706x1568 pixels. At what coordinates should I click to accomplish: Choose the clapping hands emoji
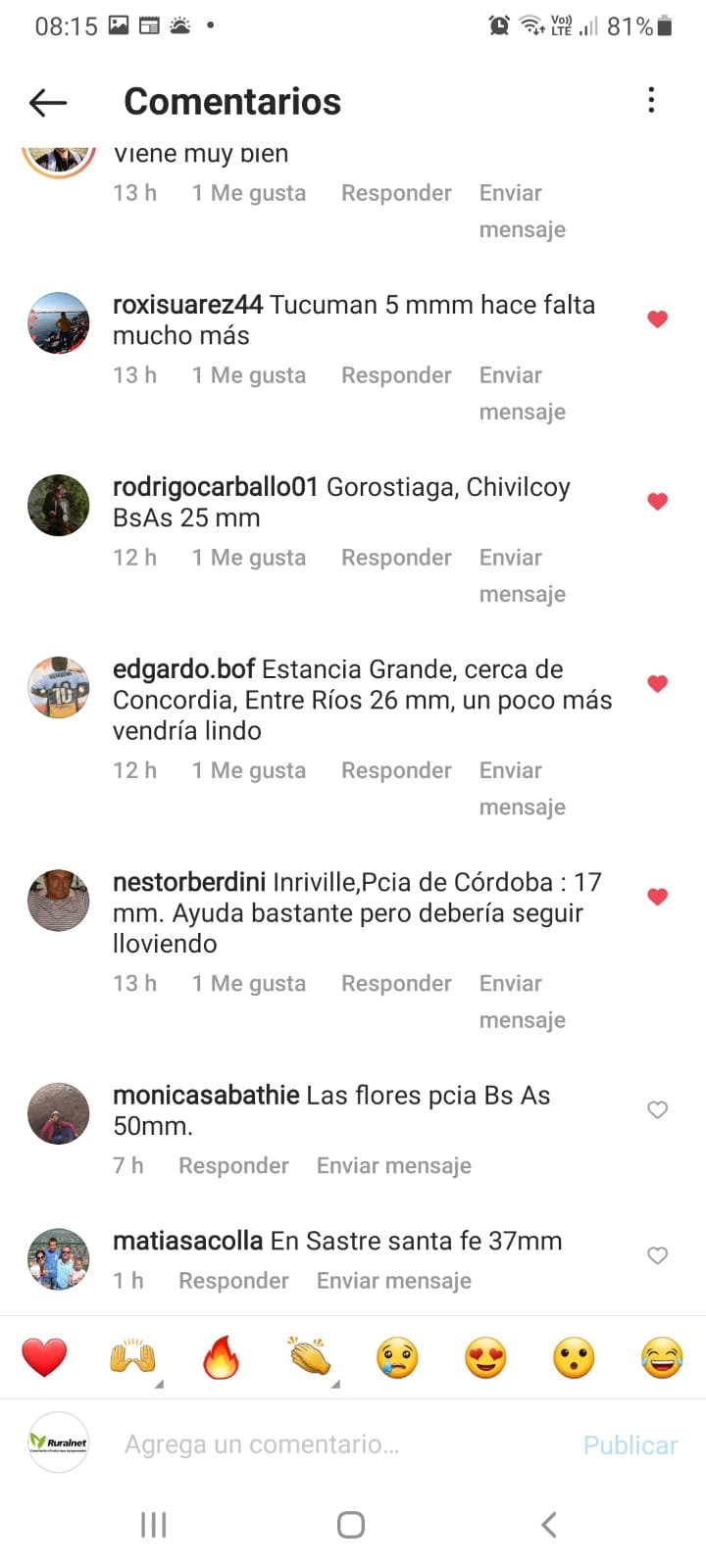310,1358
